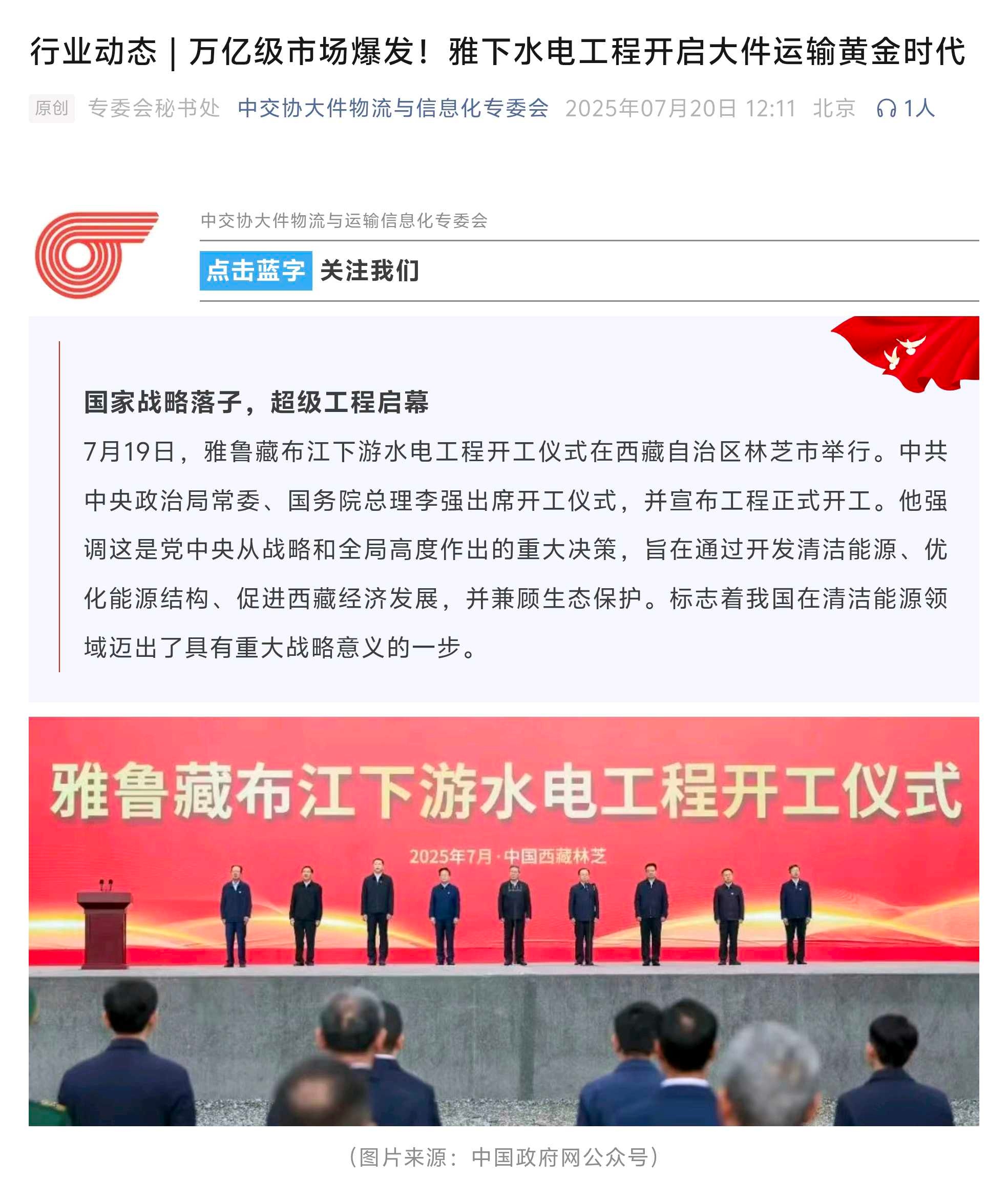Open the ceremony photo of 雅鲁藏布江下游水电工程
Screen dimensions: 1008x1179
[x=503, y=921]
